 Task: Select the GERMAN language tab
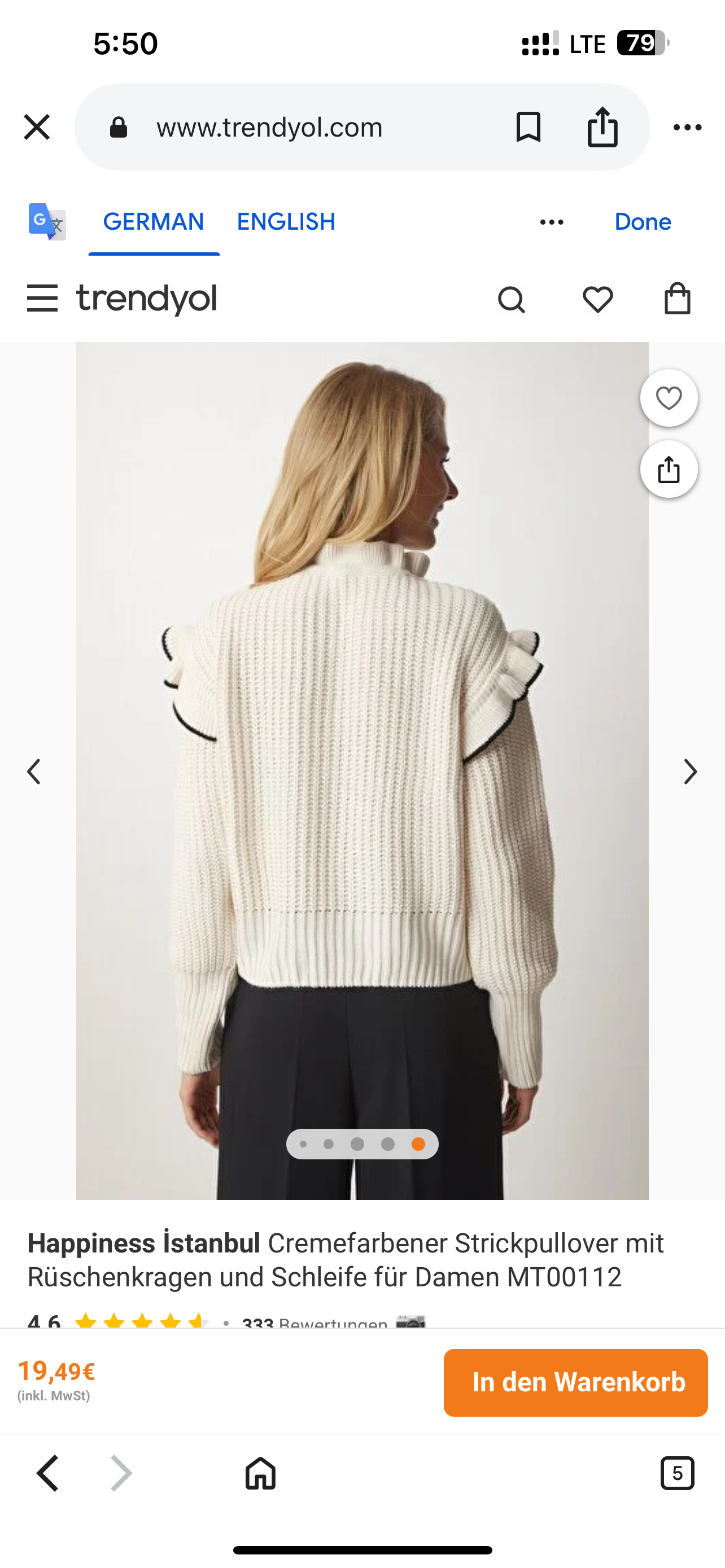154,222
